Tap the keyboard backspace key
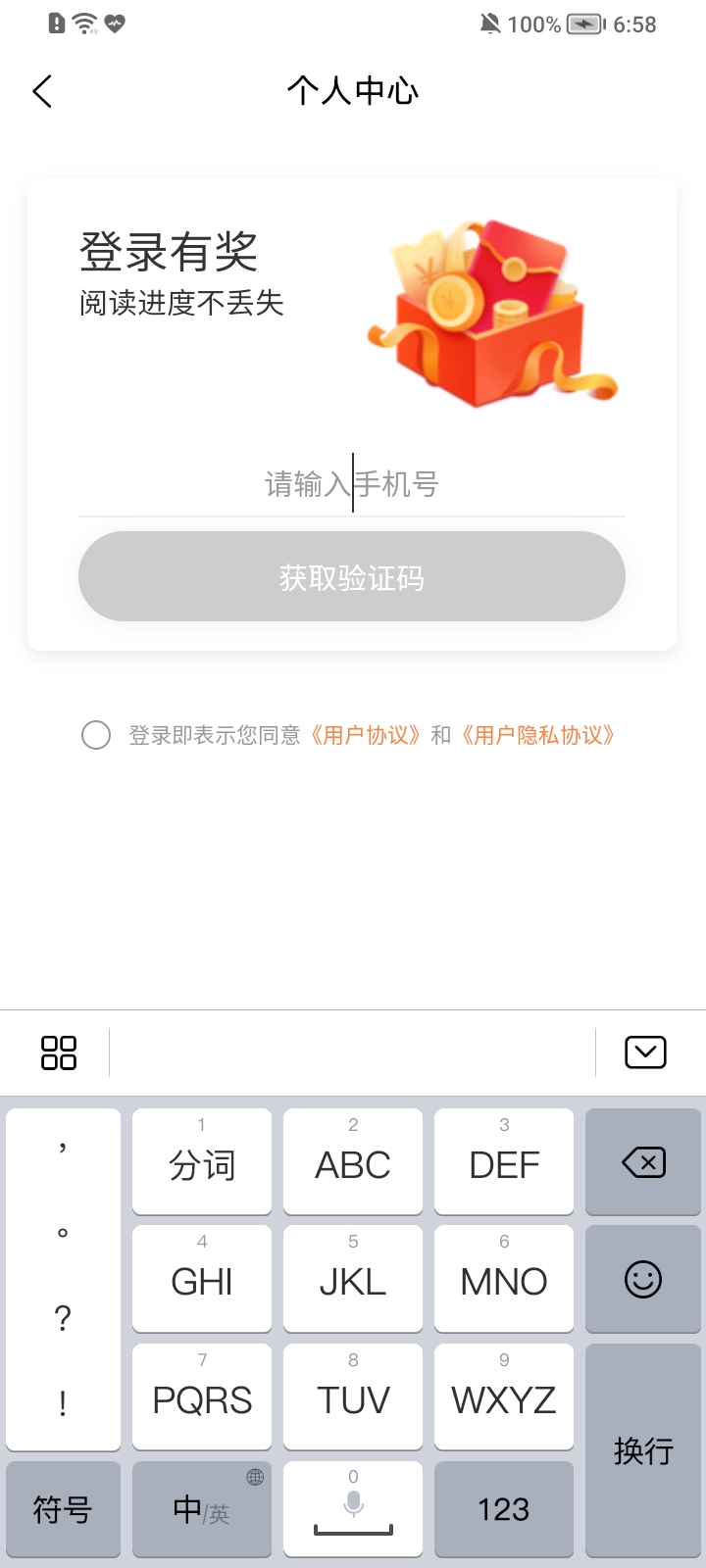 point(643,1163)
